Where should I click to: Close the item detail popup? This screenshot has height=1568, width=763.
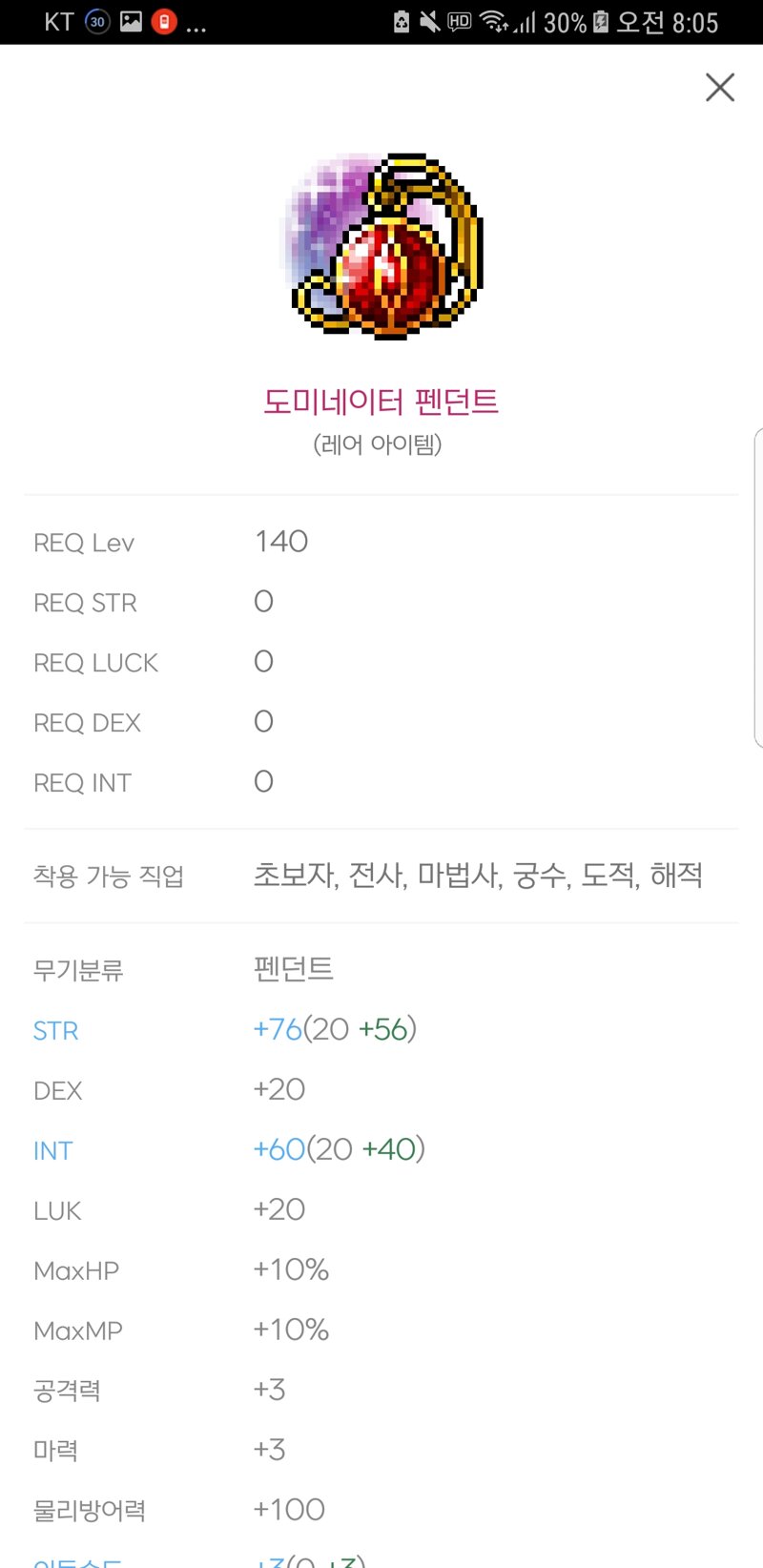720,88
